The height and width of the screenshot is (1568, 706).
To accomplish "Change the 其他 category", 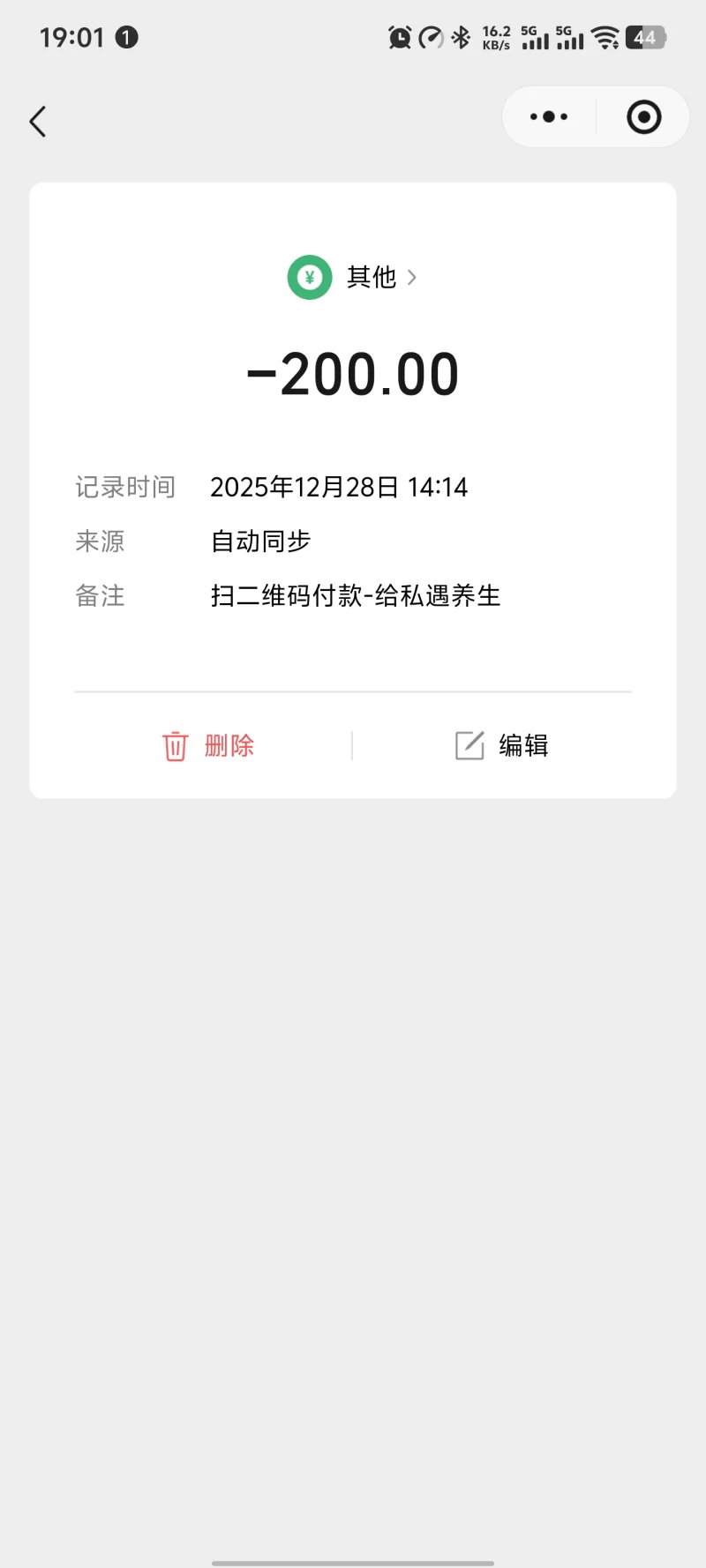I will click(371, 278).
